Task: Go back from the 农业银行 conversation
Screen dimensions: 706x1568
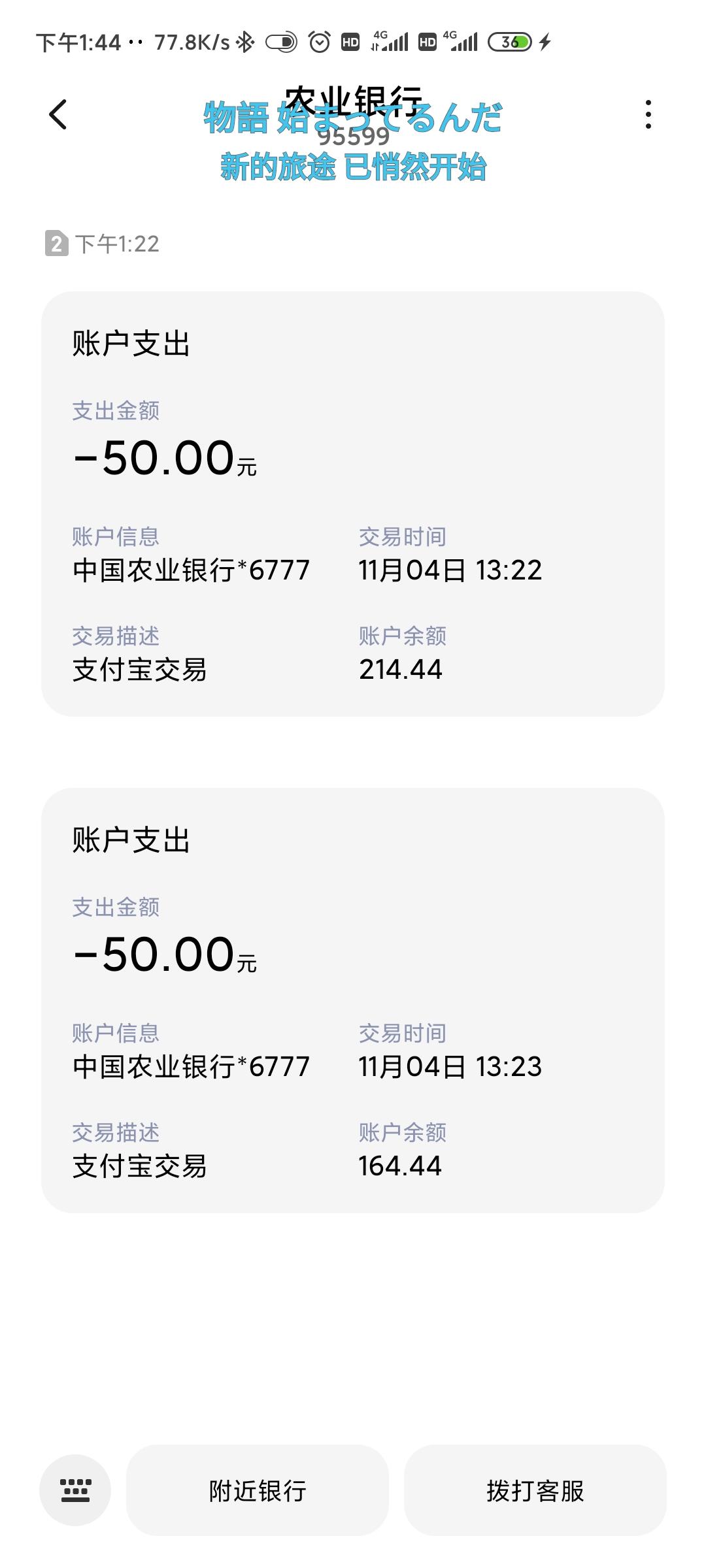Action: click(x=58, y=115)
